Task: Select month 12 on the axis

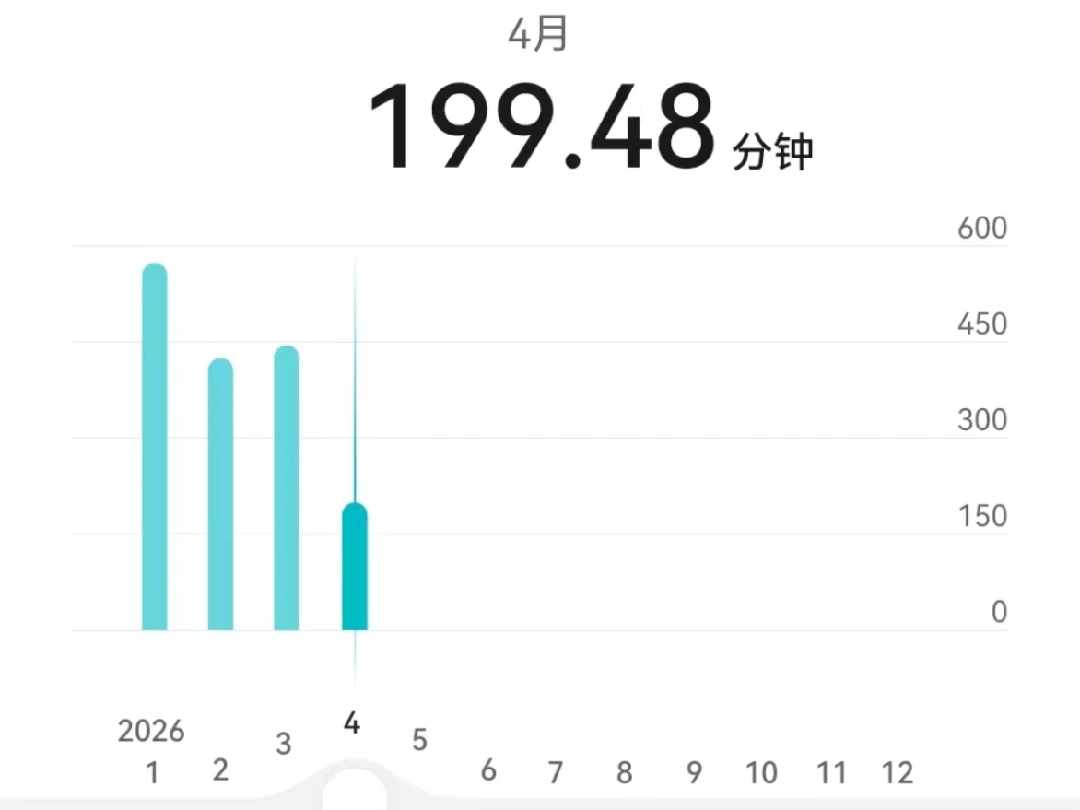Action: point(897,772)
